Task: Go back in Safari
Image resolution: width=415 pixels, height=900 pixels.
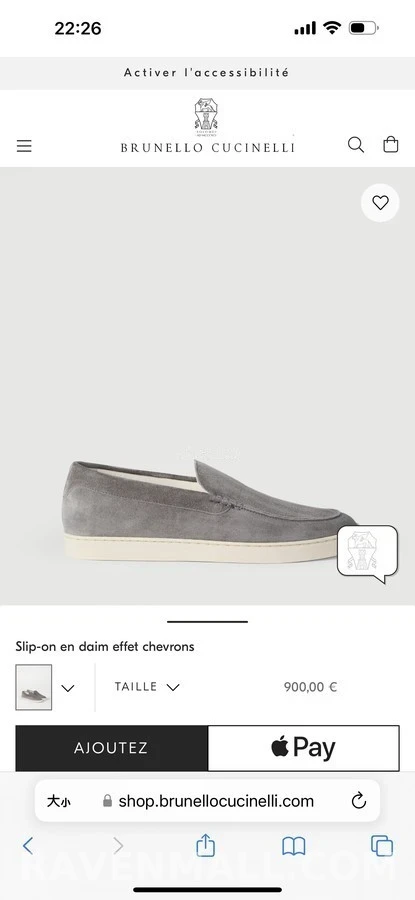Action: (28, 845)
